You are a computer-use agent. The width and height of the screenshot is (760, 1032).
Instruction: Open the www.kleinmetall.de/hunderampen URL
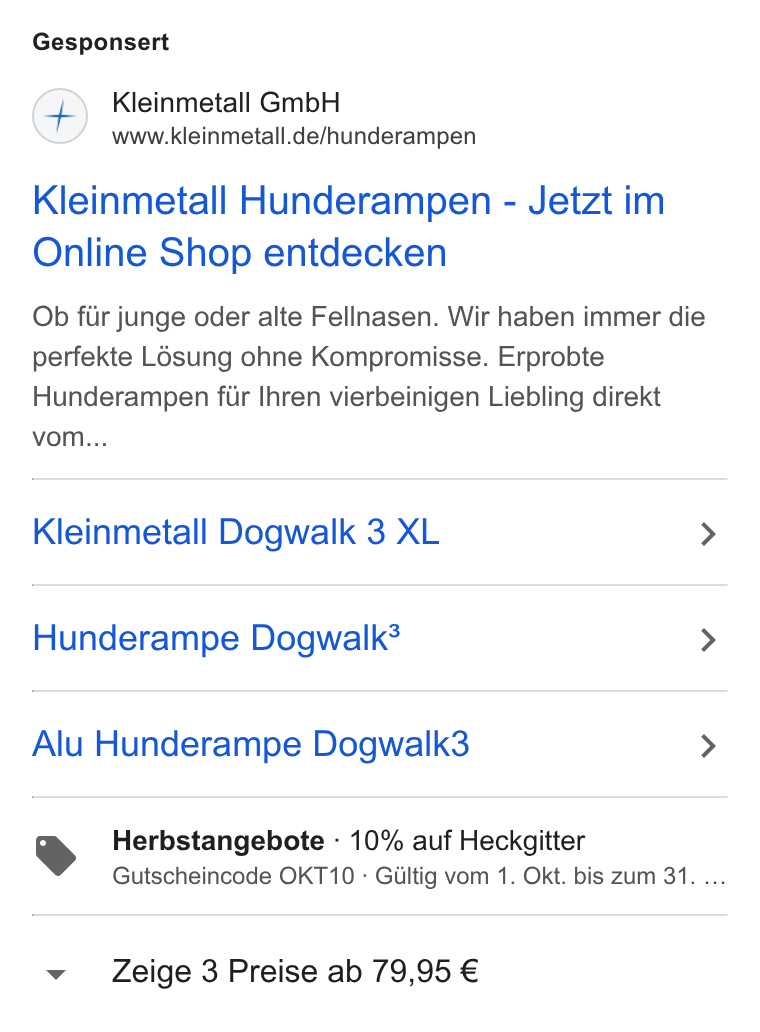point(293,136)
